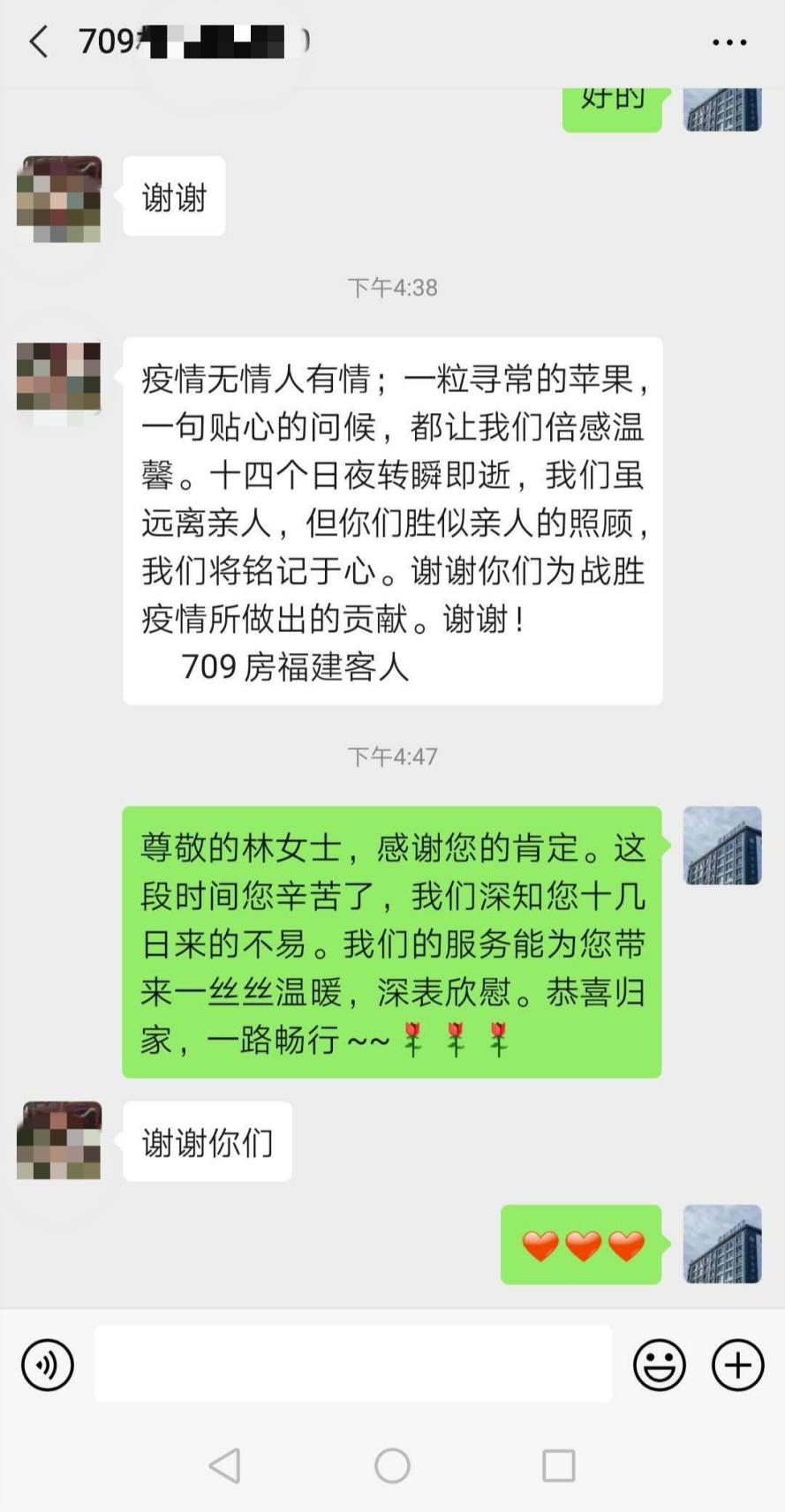Select the message bubble saying 谢谢
This screenshot has width=785, height=1512.
pyautogui.click(x=174, y=197)
